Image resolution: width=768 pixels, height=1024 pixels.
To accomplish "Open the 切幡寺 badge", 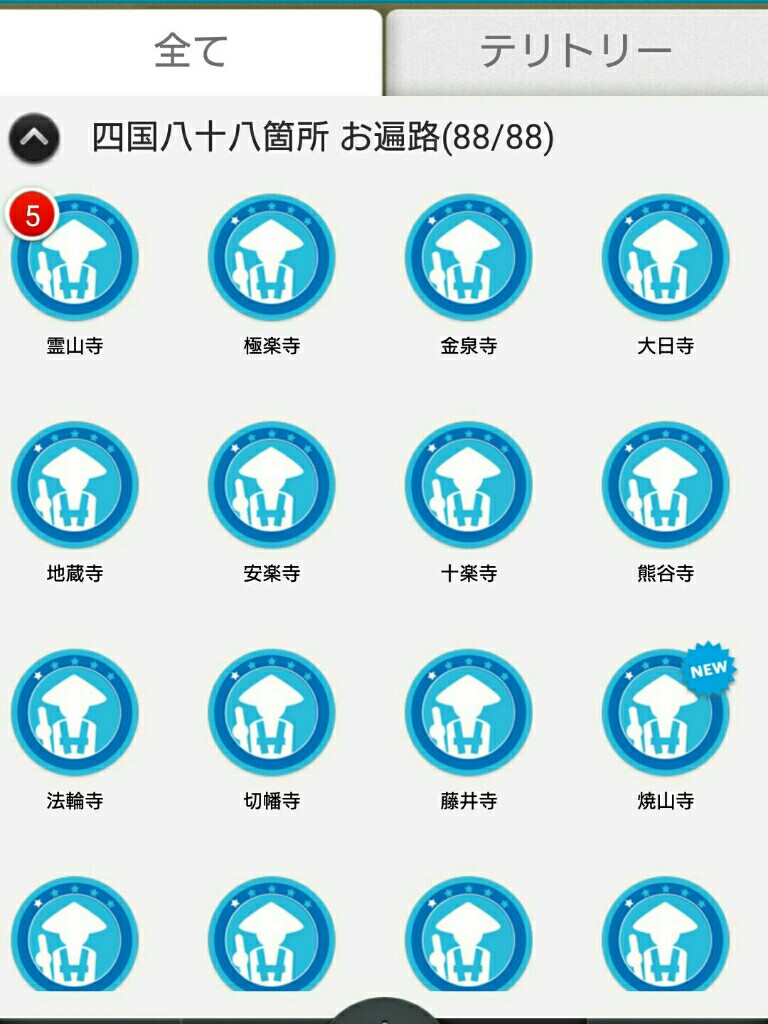I will [271, 713].
